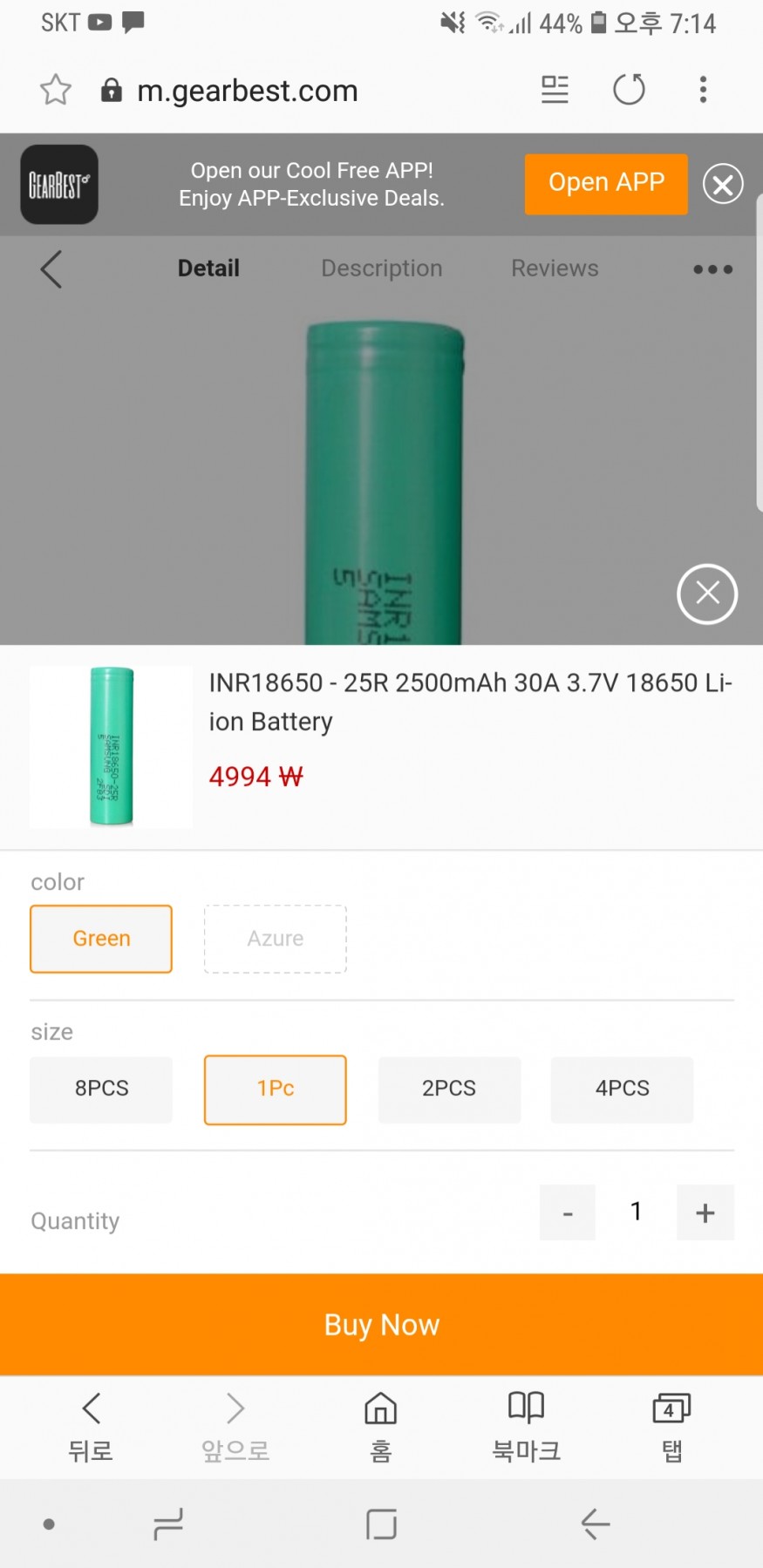Choose the 4PCS size option
Screen dimensions: 763x1568
(622, 1089)
